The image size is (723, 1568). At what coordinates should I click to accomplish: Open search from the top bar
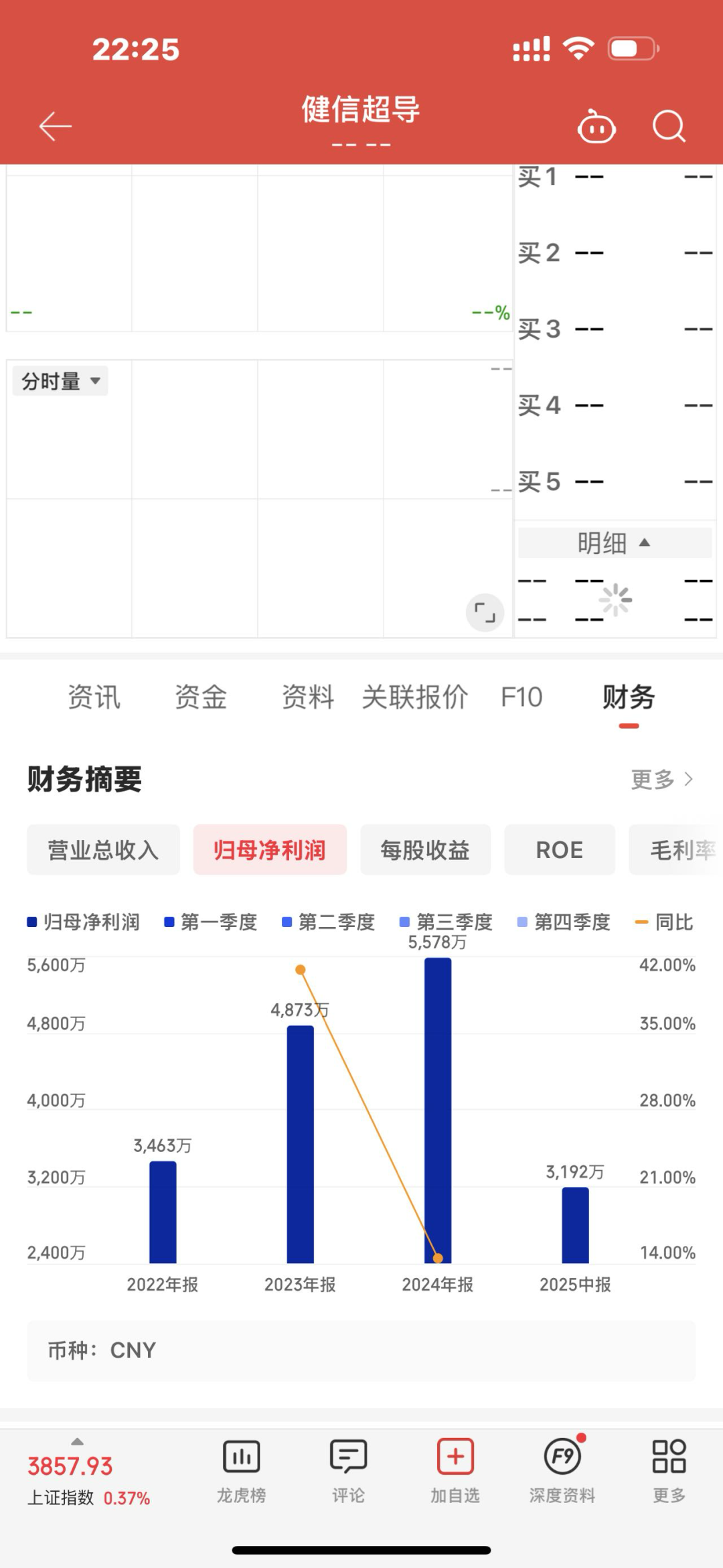pos(669,126)
